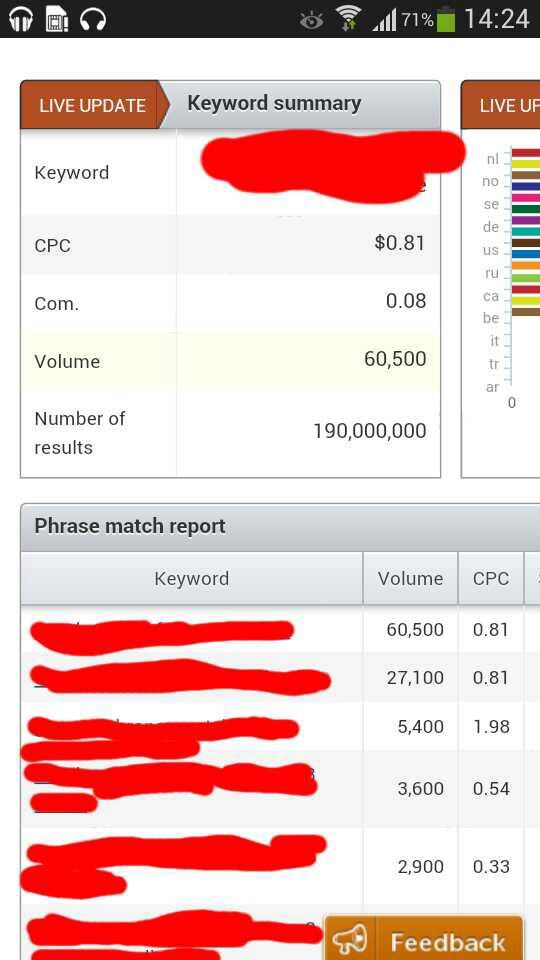This screenshot has width=540, height=960.
Task: Sort the phrase match report by CPC
Action: pyautogui.click(x=491, y=579)
